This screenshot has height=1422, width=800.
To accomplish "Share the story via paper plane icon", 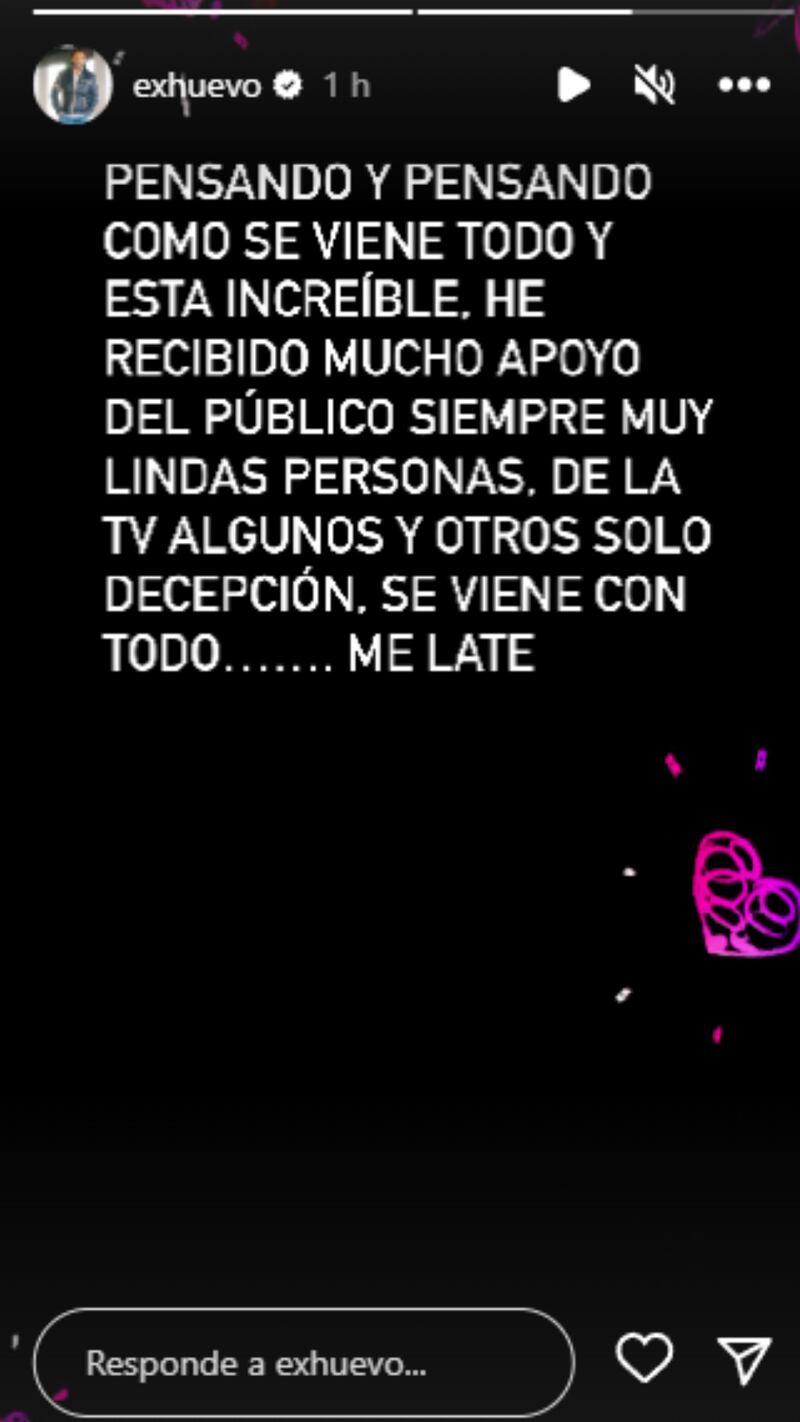I will [745, 1360].
